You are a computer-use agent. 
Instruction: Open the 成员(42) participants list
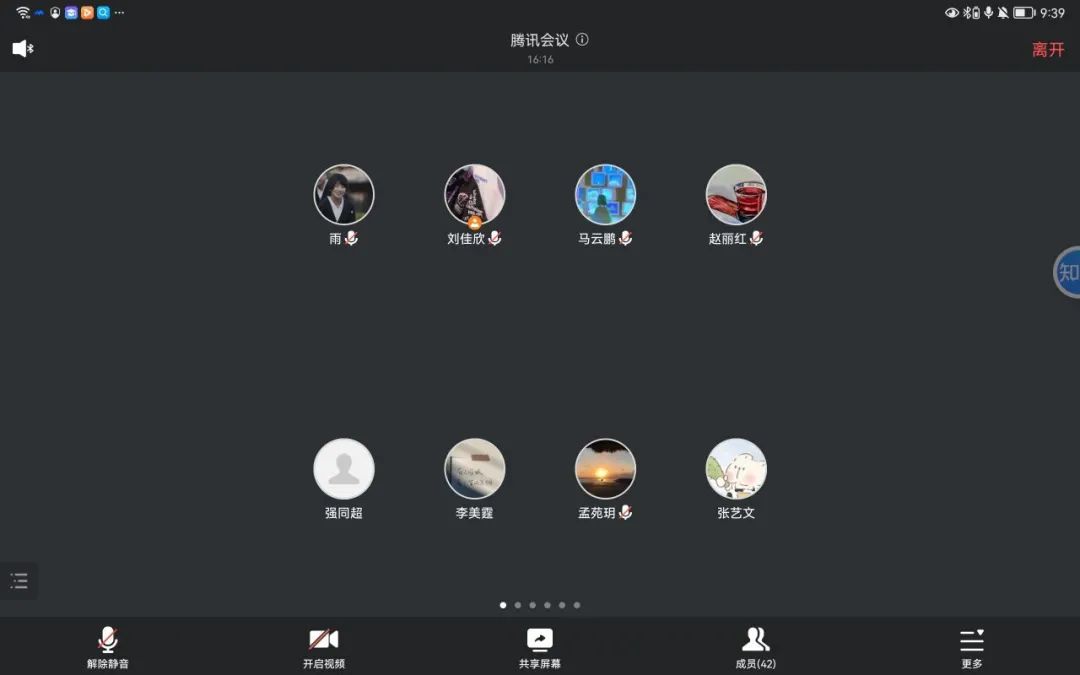click(x=756, y=647)
